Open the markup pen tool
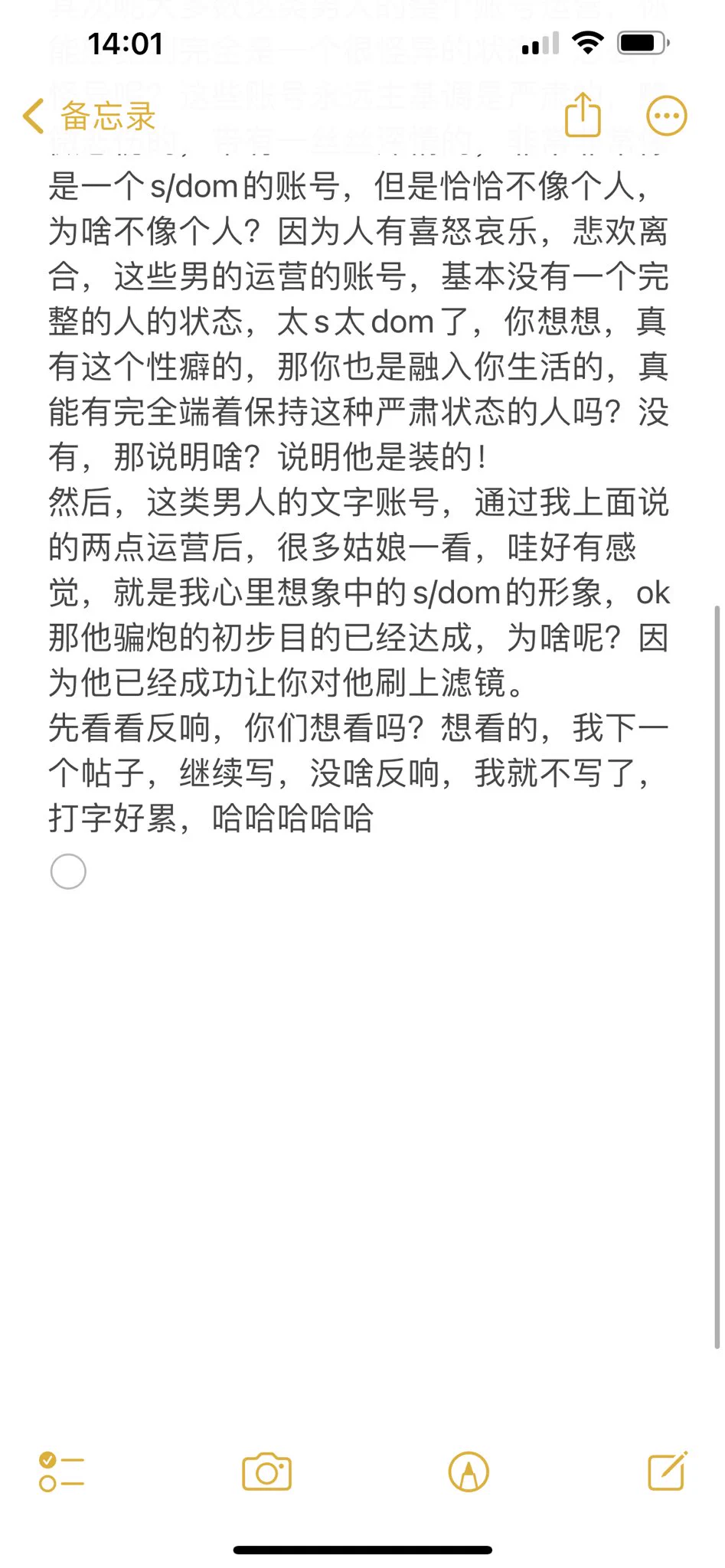725x1568 pixels. click(x=469, y=1472)
